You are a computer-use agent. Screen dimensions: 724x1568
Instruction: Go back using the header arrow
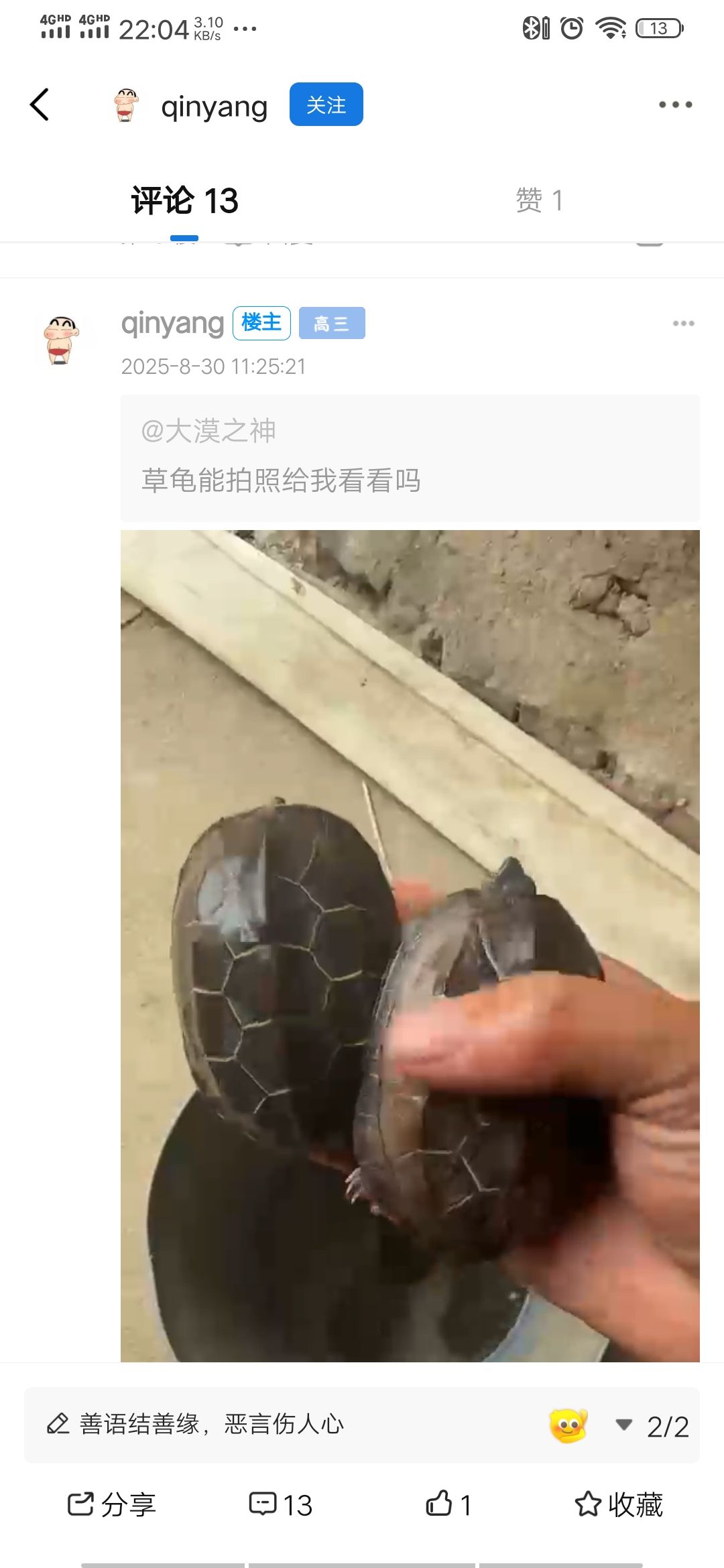coord(40,105)
